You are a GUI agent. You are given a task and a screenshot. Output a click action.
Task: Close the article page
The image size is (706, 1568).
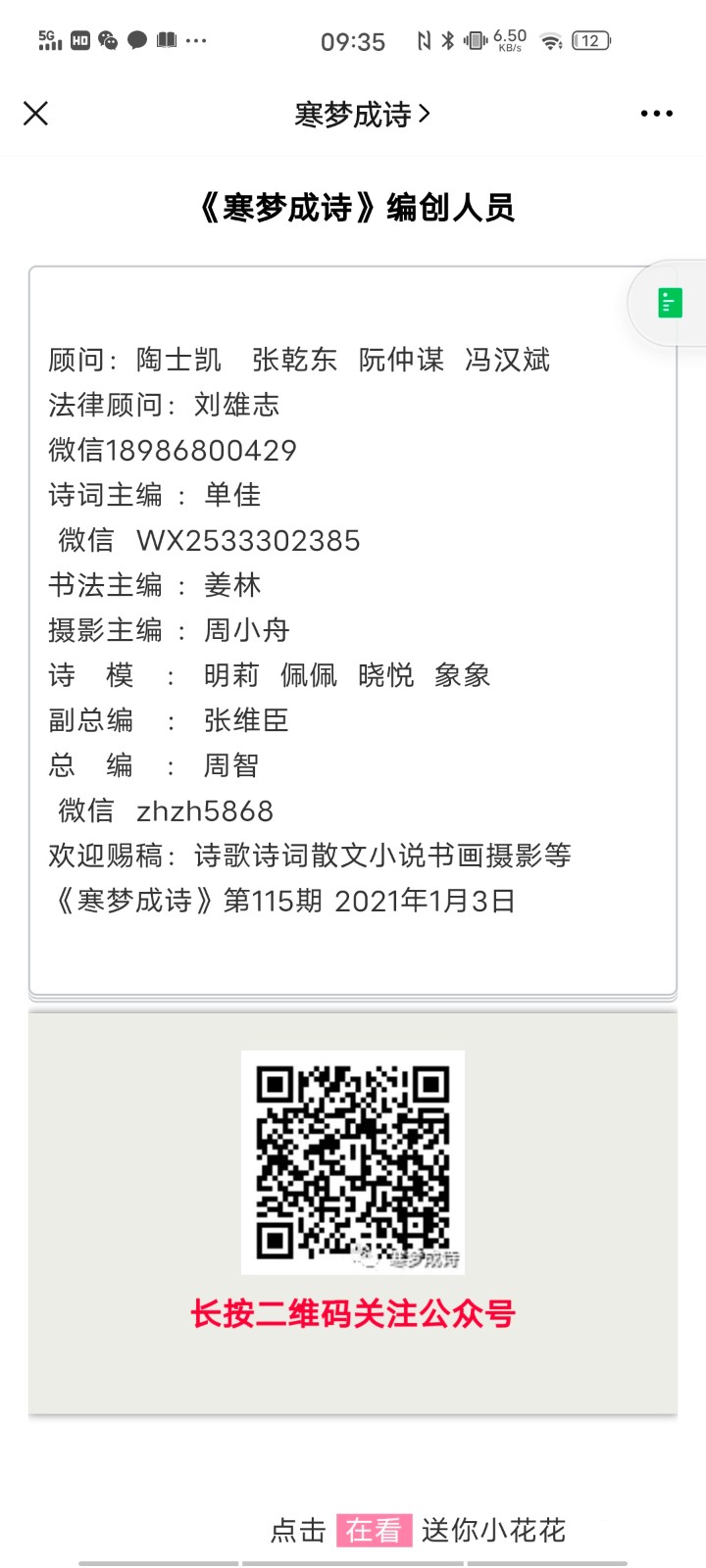tap(35, 114)
